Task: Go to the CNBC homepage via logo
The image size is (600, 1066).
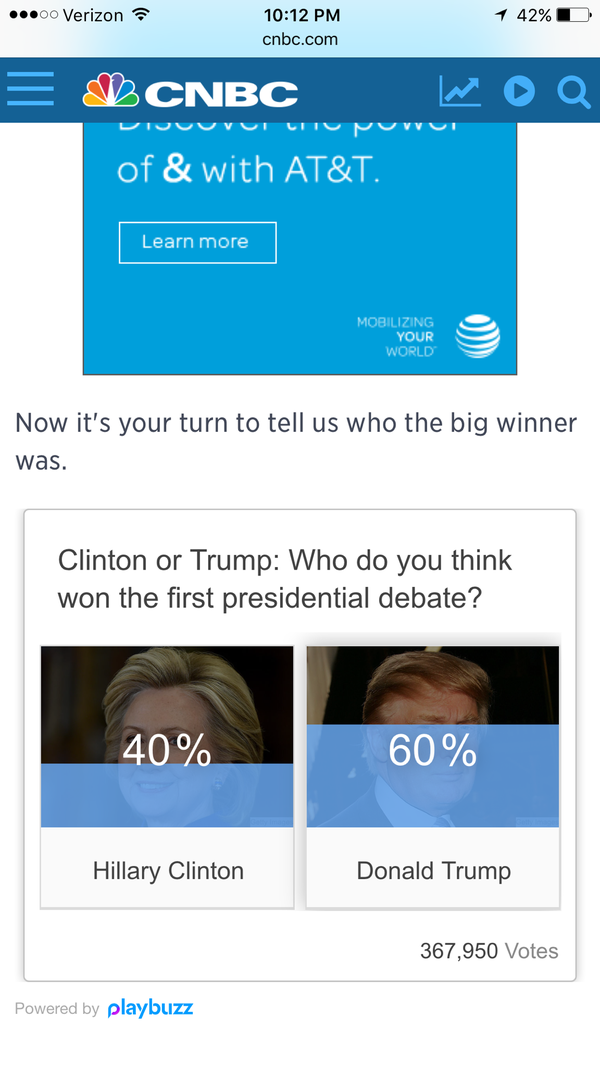Action: [190, 92]
